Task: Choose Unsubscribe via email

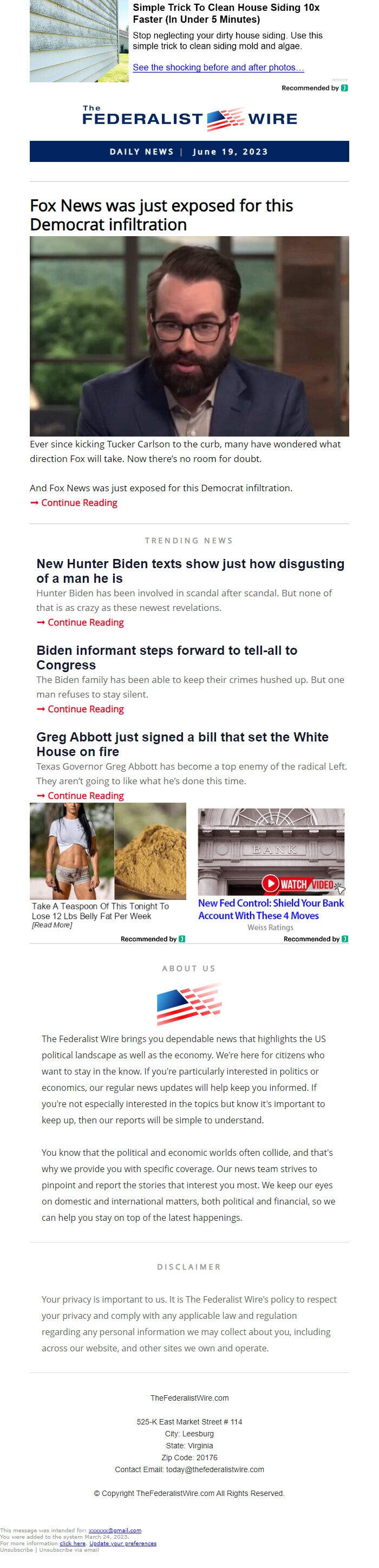Action: [69, 1550]
